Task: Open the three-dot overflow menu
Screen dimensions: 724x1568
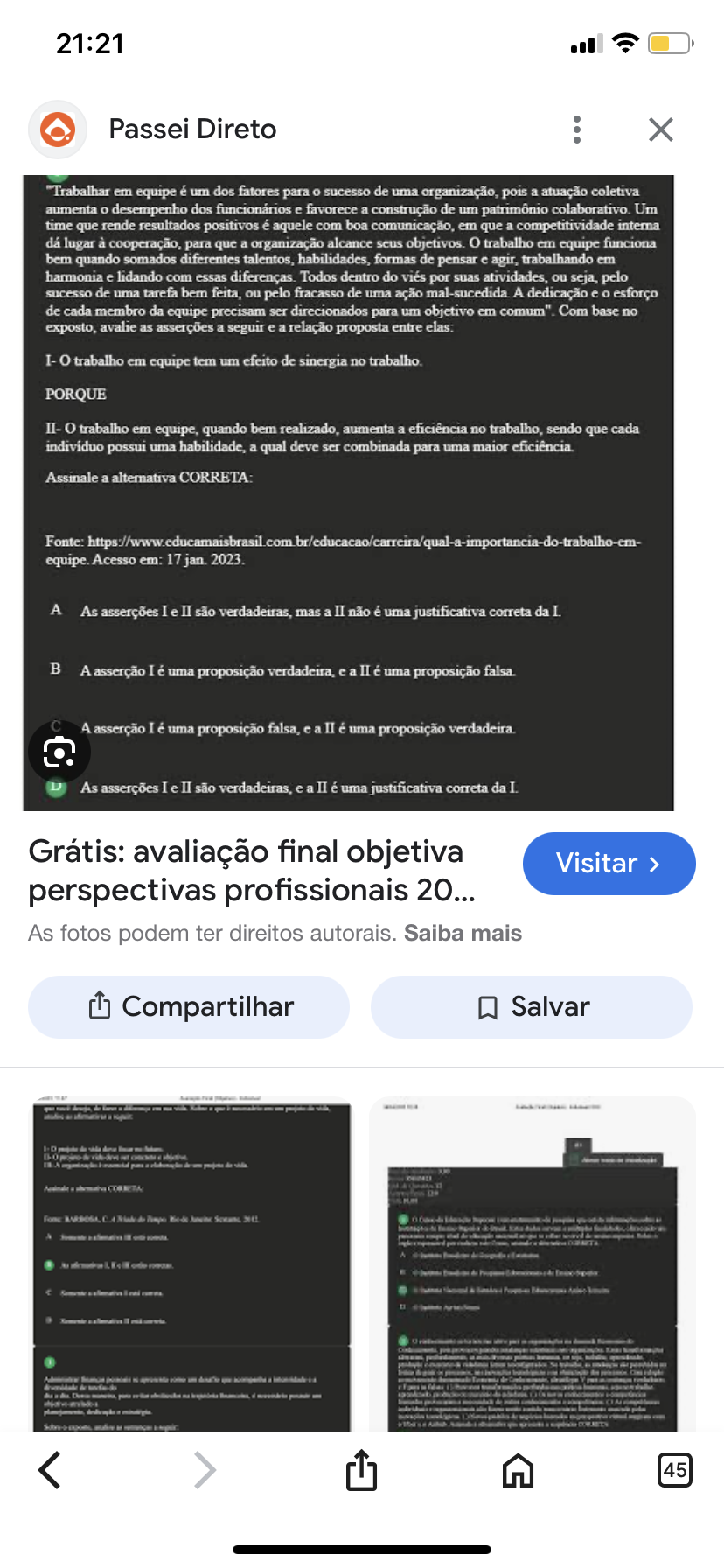Action: (x=577, y=129)
